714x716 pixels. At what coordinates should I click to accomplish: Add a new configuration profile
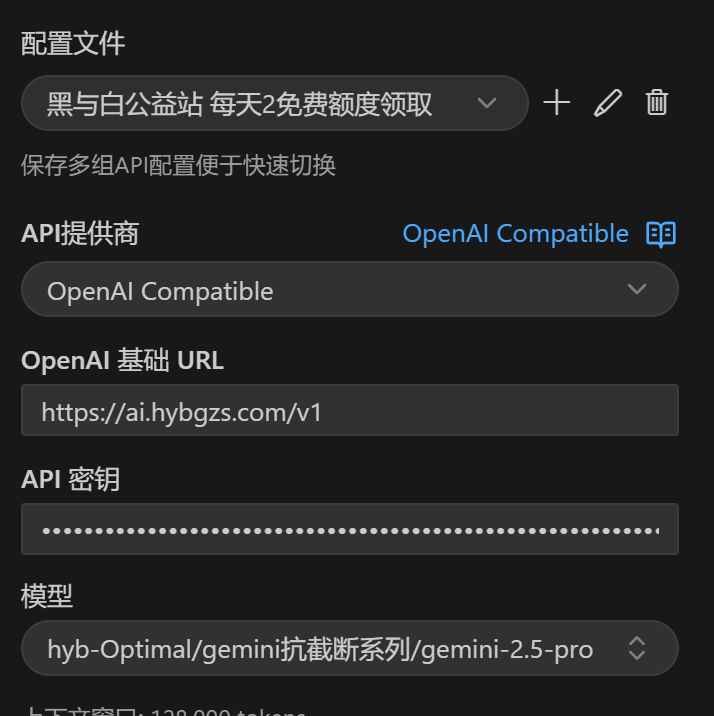pyautogui.click(x=557, y=103)
